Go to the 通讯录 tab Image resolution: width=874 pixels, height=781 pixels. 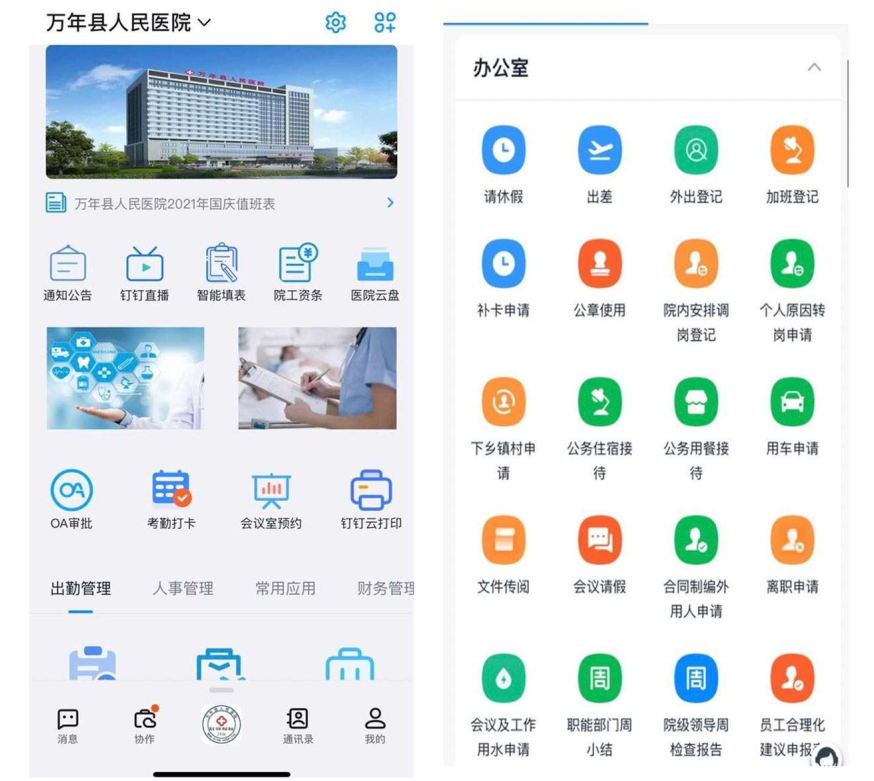pyautogui.click(x=297, y=726)
